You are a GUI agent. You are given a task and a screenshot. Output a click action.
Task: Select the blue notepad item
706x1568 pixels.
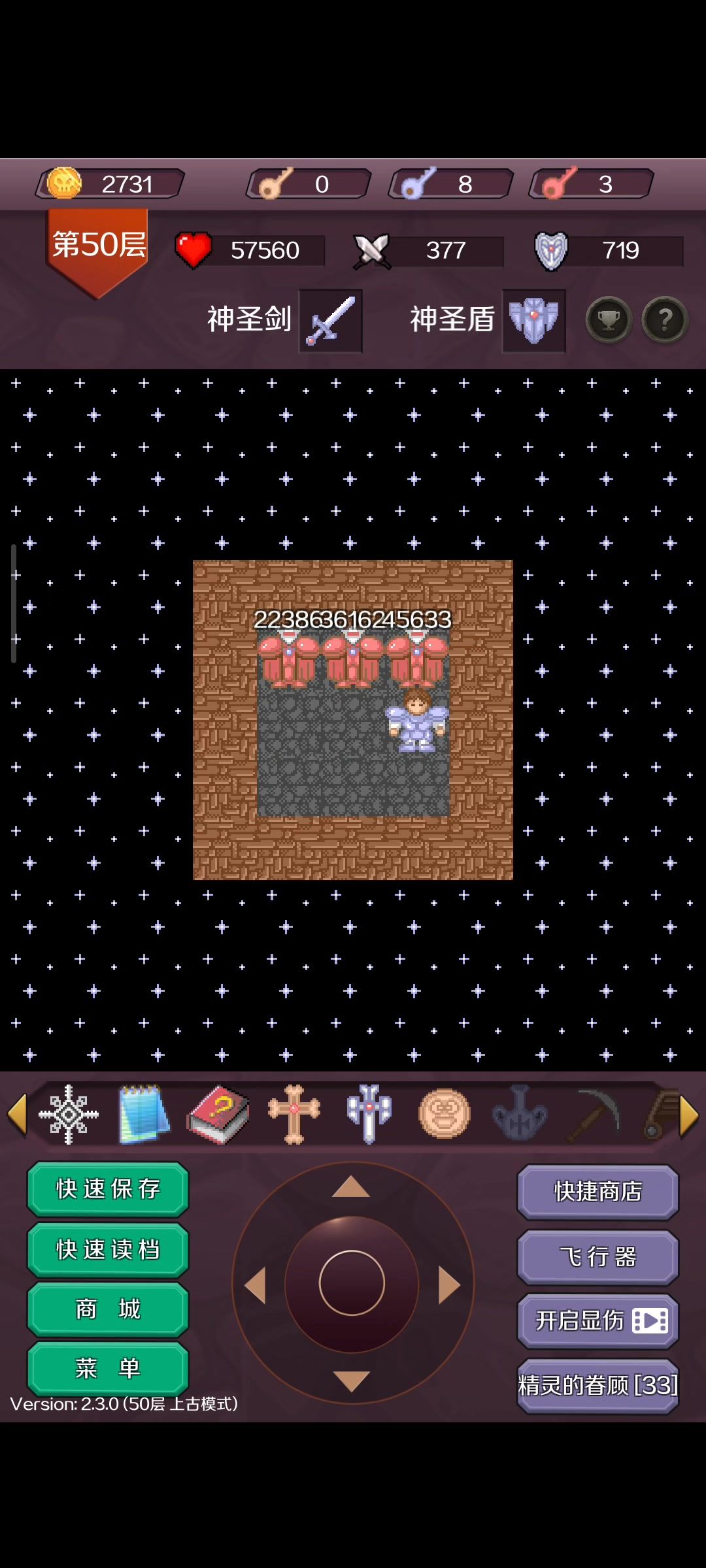pyautogui.click(x=144, y=1115)
